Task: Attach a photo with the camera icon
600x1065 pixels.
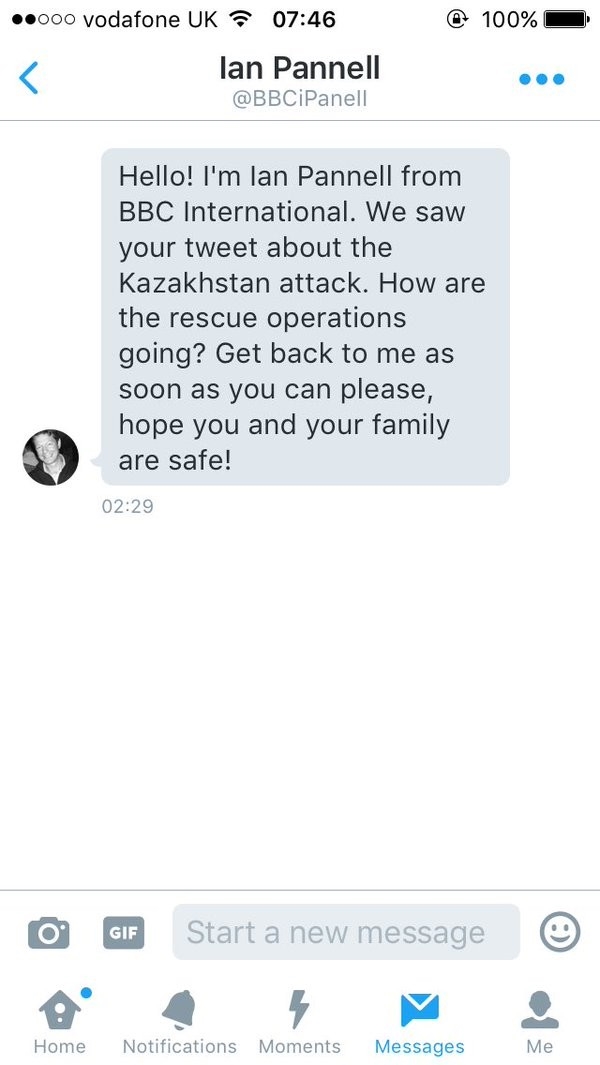Action: [48, 933]
